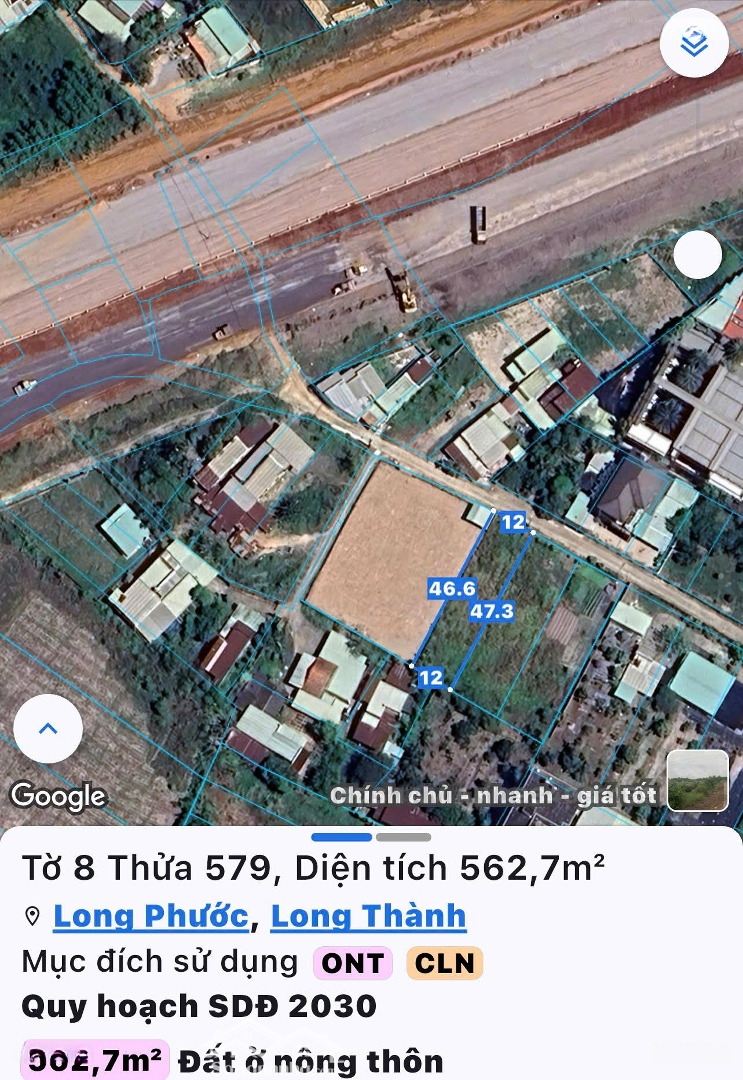Toggle the CLN land-use badge

443,963
